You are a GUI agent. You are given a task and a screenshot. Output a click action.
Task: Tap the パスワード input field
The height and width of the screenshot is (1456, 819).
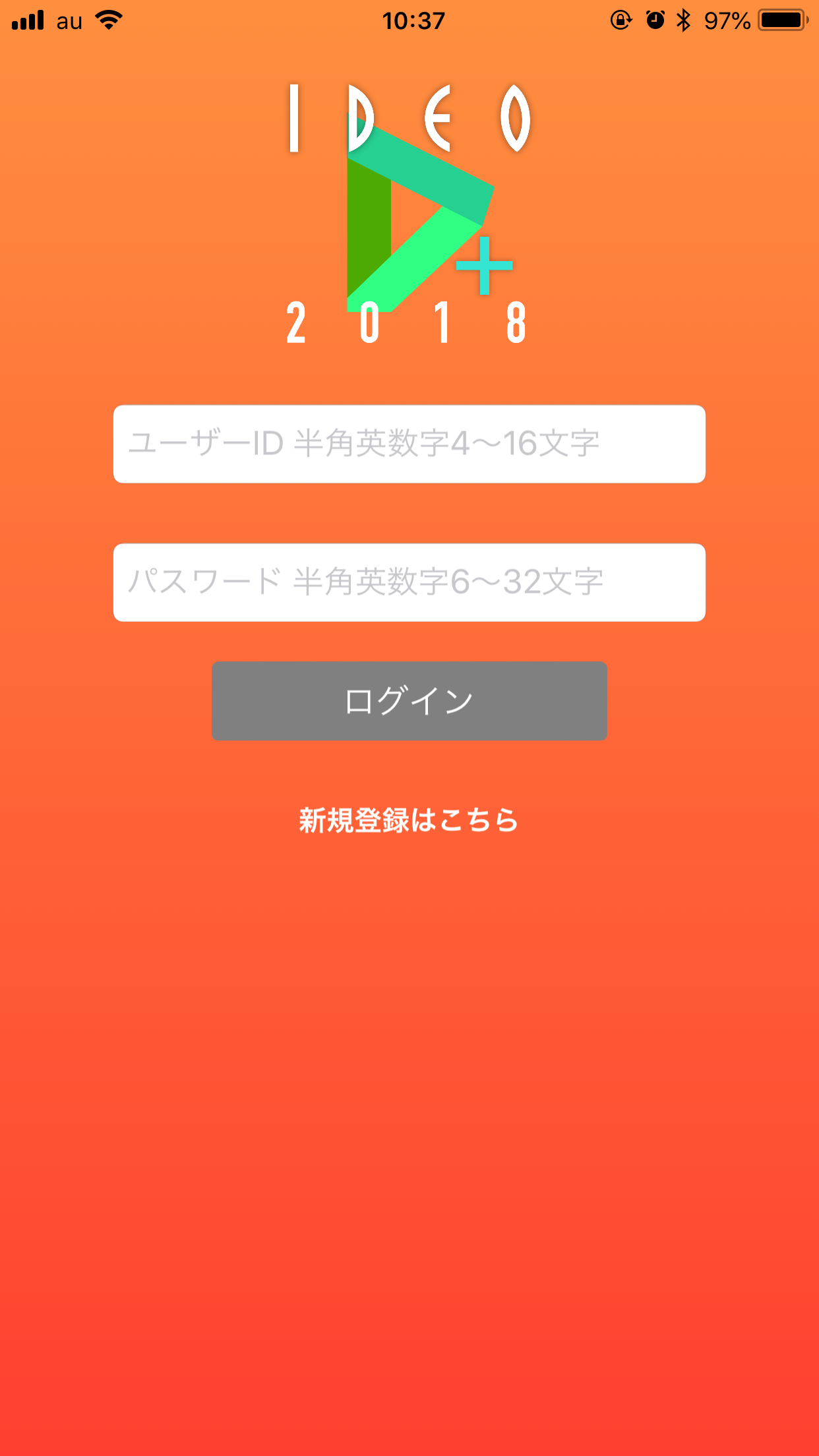tap(409, 582)
